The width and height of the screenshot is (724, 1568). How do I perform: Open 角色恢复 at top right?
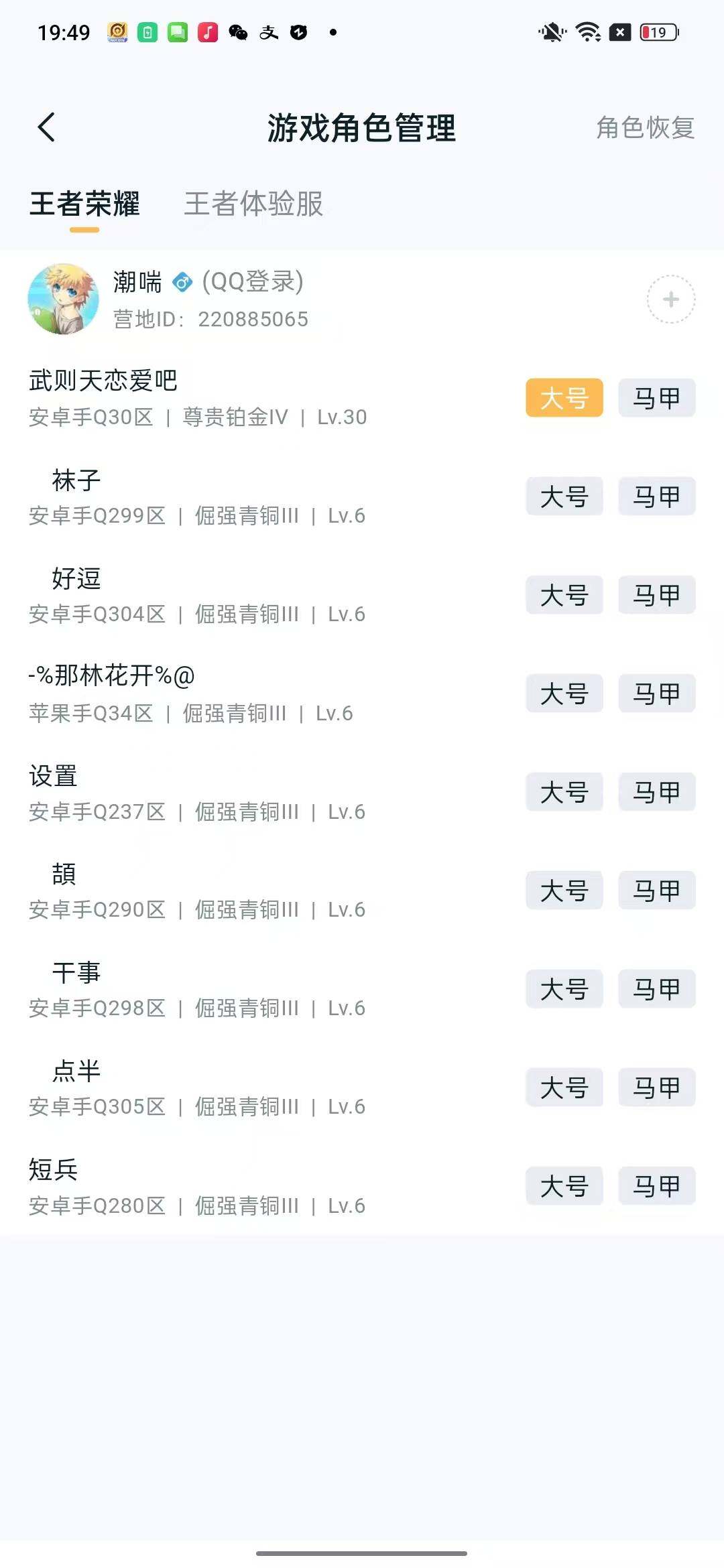coord(645,129)
